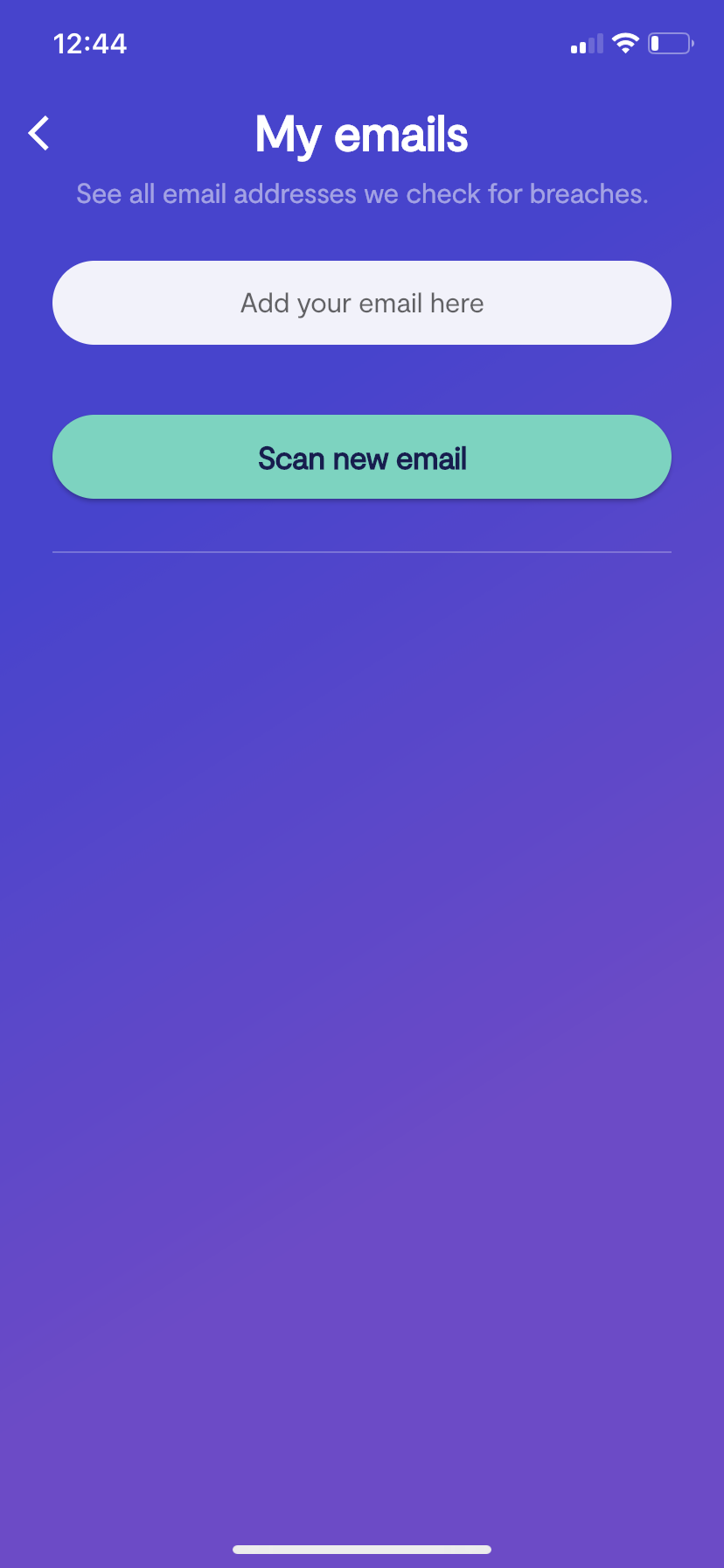Image resolution: width=724 pixels, height=1568 pixels.
Task: Tap the Scan new email button
Action: [x=362, y=457]
